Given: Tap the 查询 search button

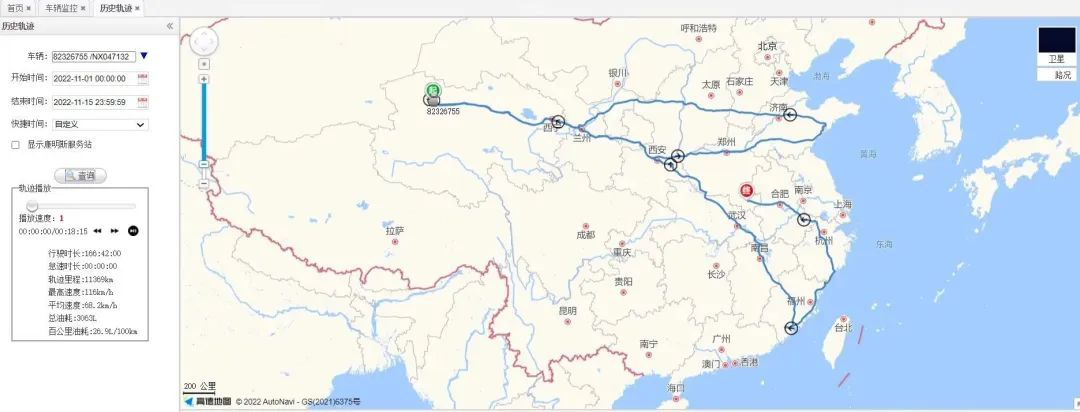Looking at the screenshot, I should [x=79, y=175].
